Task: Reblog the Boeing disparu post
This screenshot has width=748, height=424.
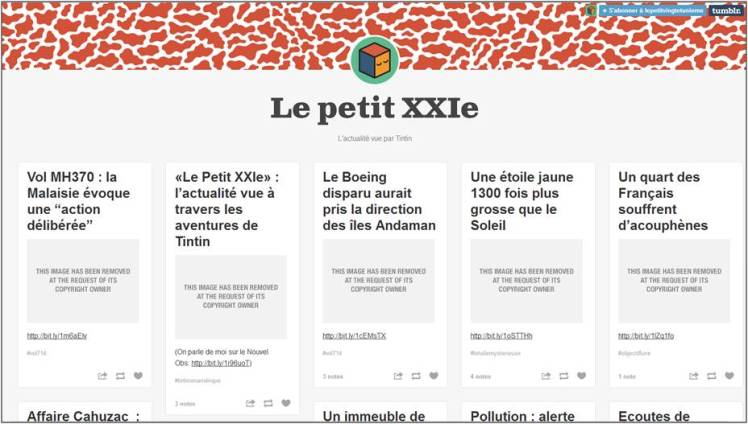Action: click(416, 376)
